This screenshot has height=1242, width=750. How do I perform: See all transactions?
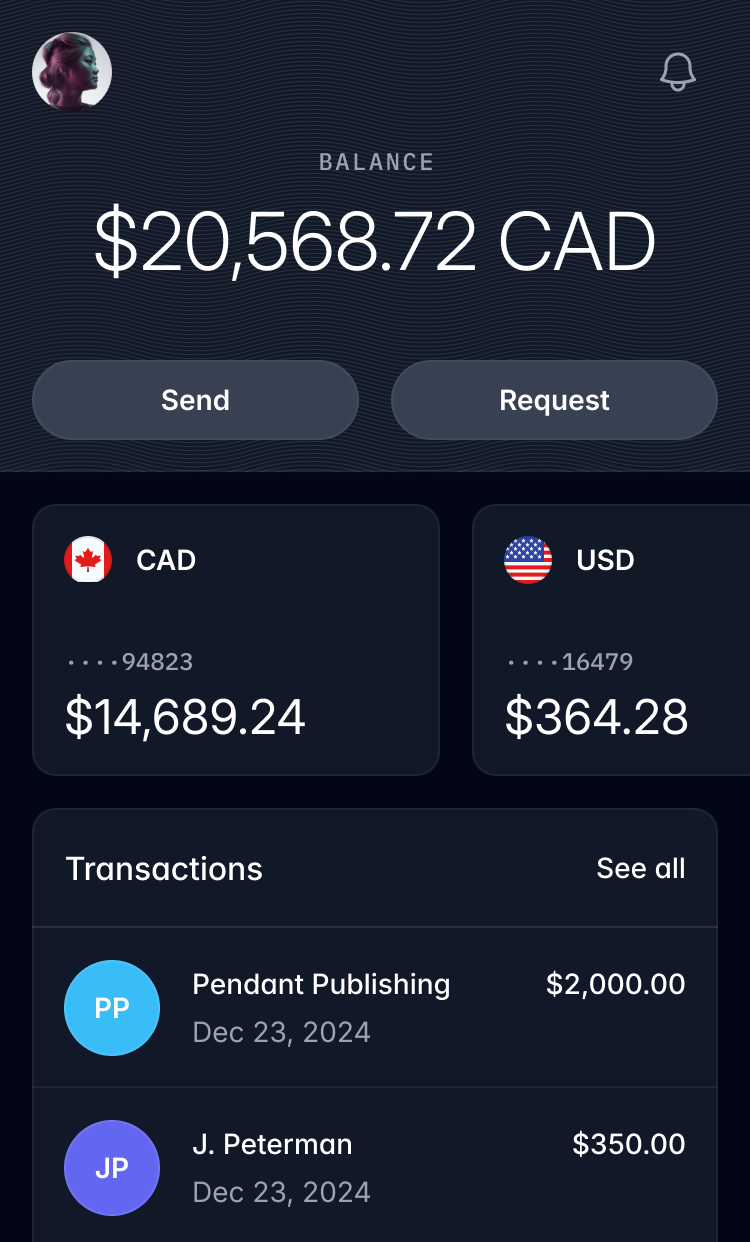[641, 868]
